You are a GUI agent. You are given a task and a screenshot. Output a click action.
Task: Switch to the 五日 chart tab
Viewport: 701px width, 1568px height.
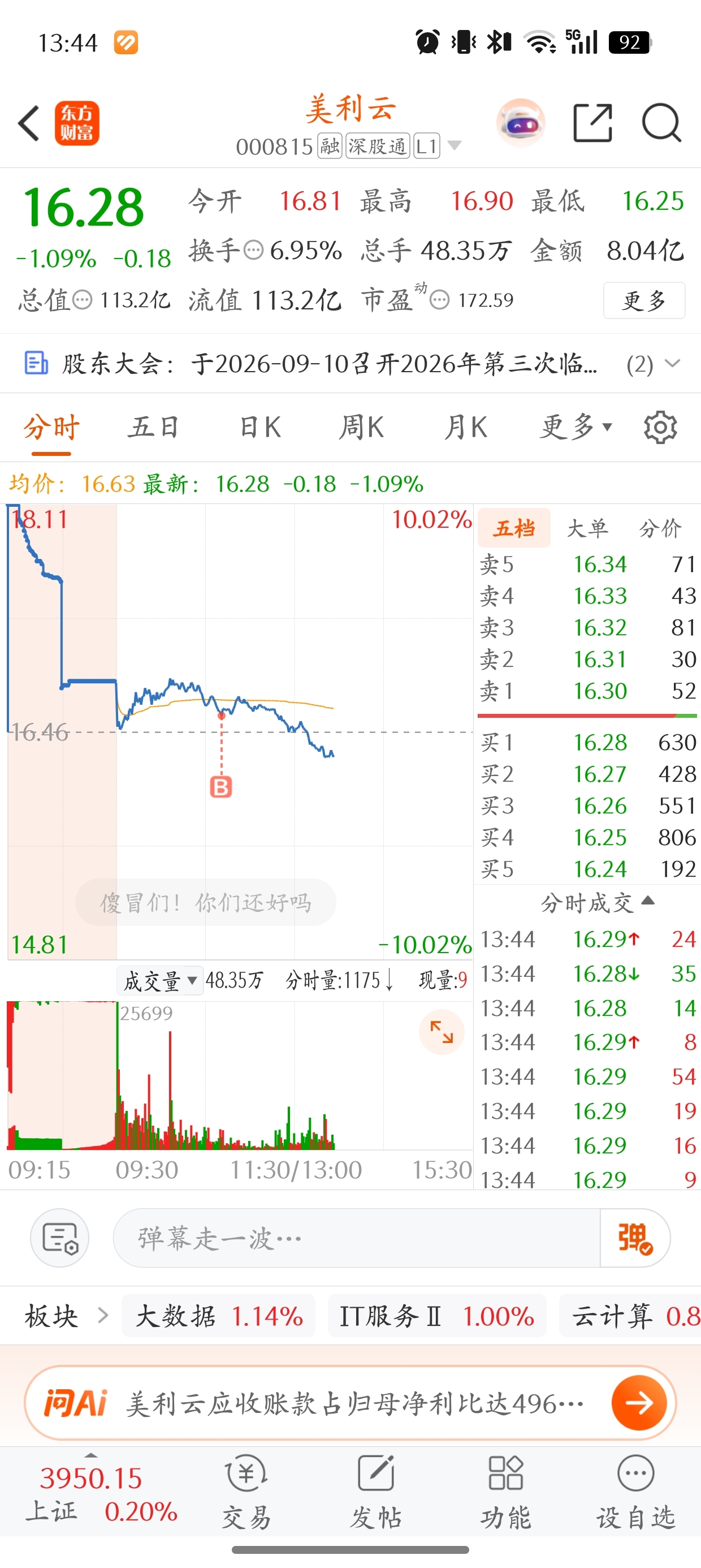point(153,427)
